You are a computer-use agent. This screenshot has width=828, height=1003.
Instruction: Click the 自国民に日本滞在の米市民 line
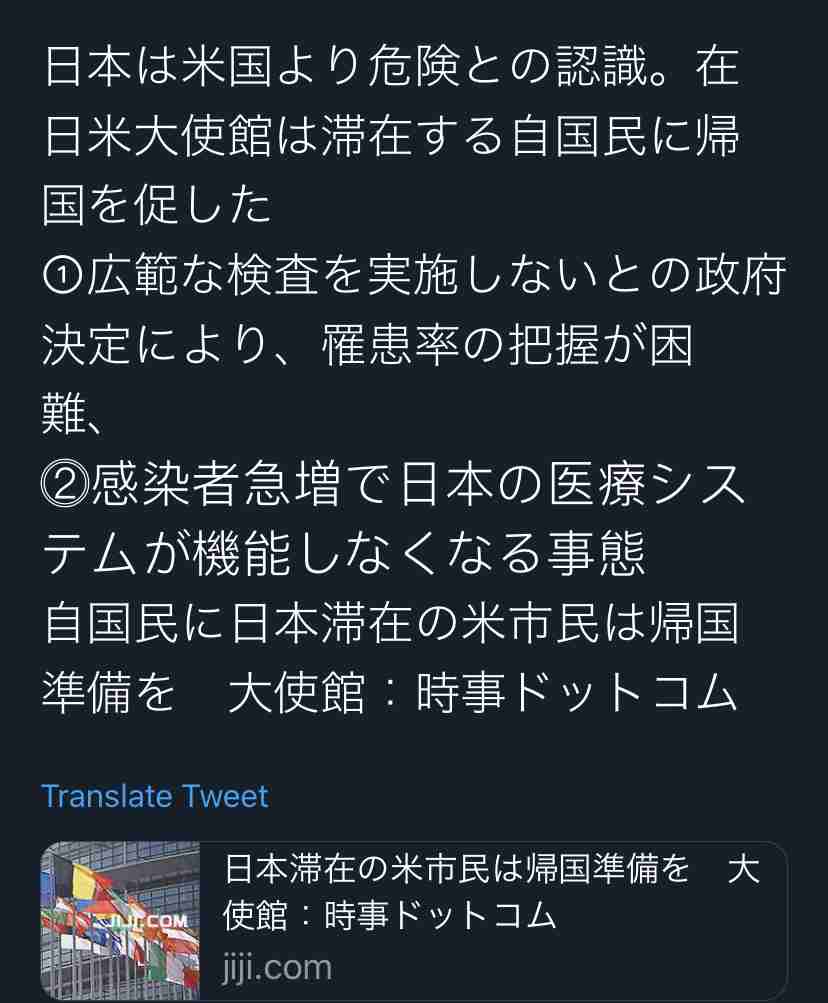[x=390, y=622]
